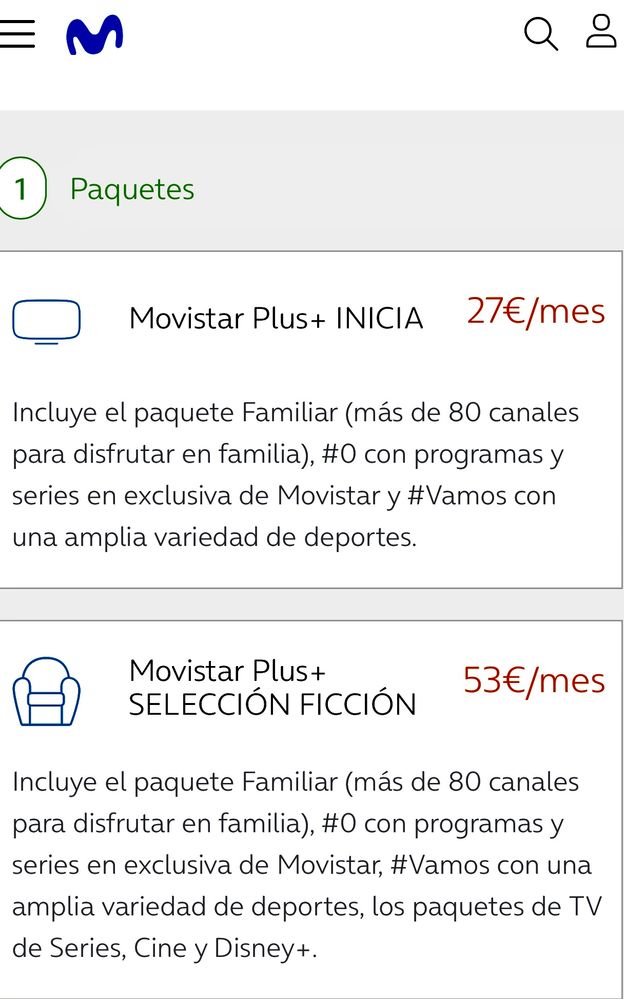Choose the Movistar Plus+ SELECCIÓN FICCIÓN package

coord(310,800)
